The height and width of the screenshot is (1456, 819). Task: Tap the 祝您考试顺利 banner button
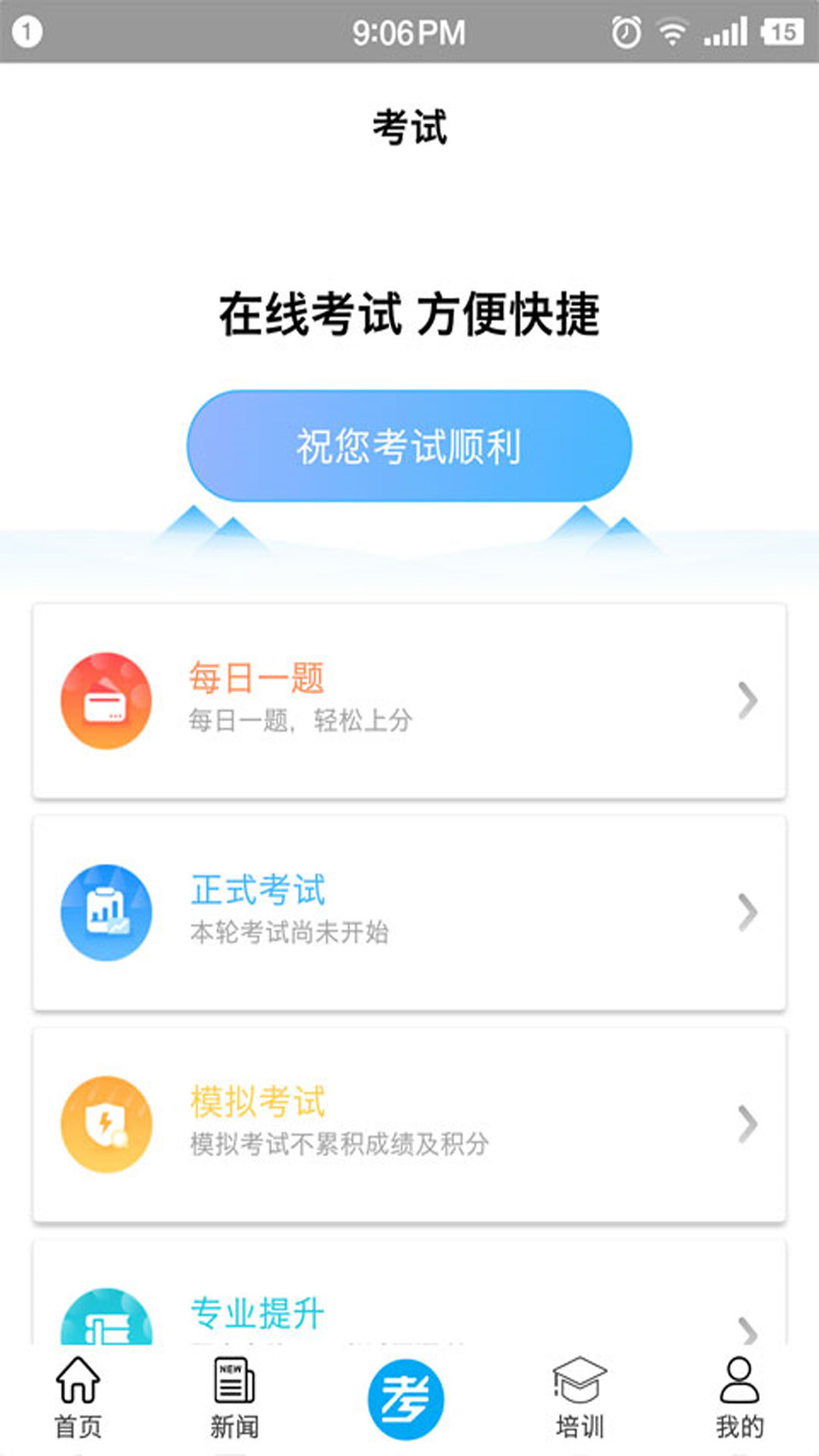pyautogui.click(x=409, y=446)
